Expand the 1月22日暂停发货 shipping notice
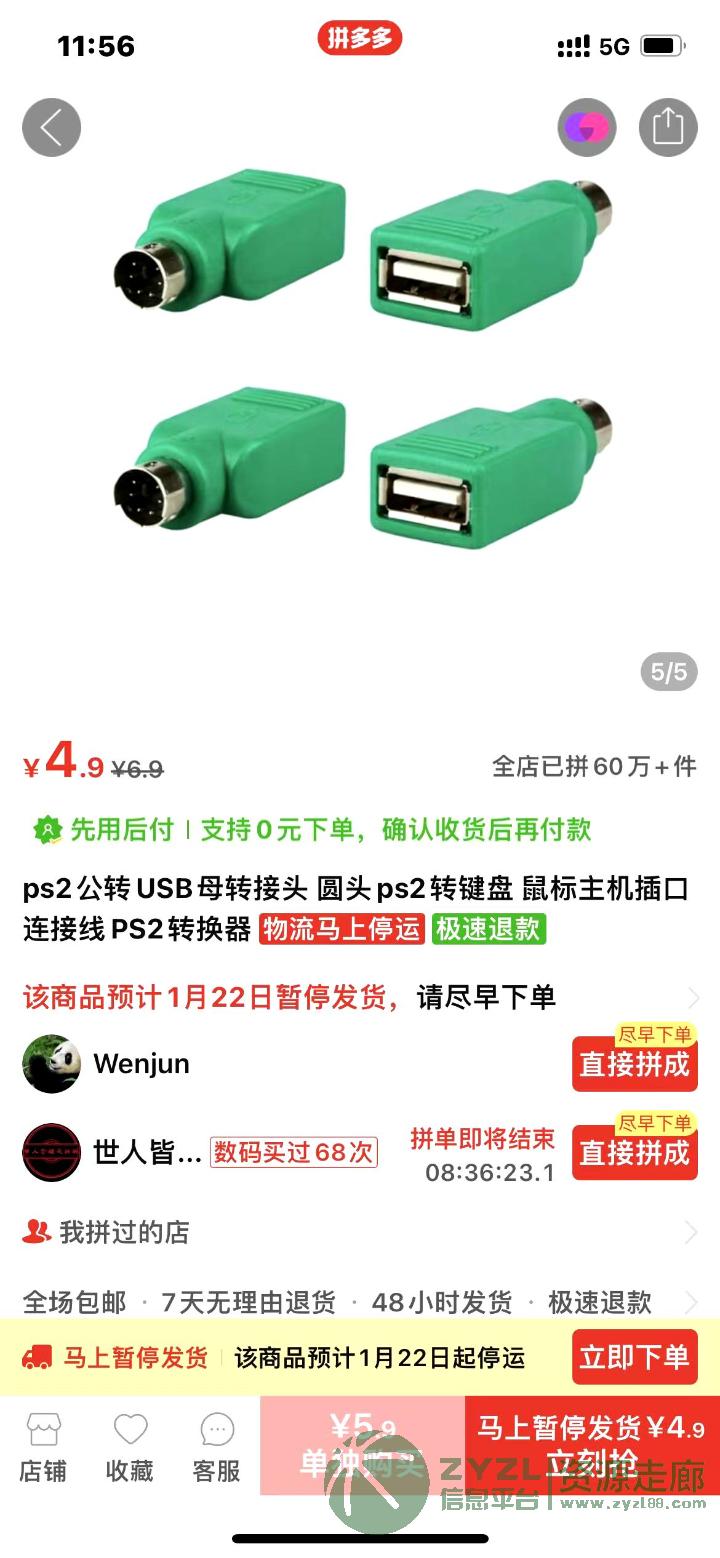720x1558 pixels. [360, 997]
